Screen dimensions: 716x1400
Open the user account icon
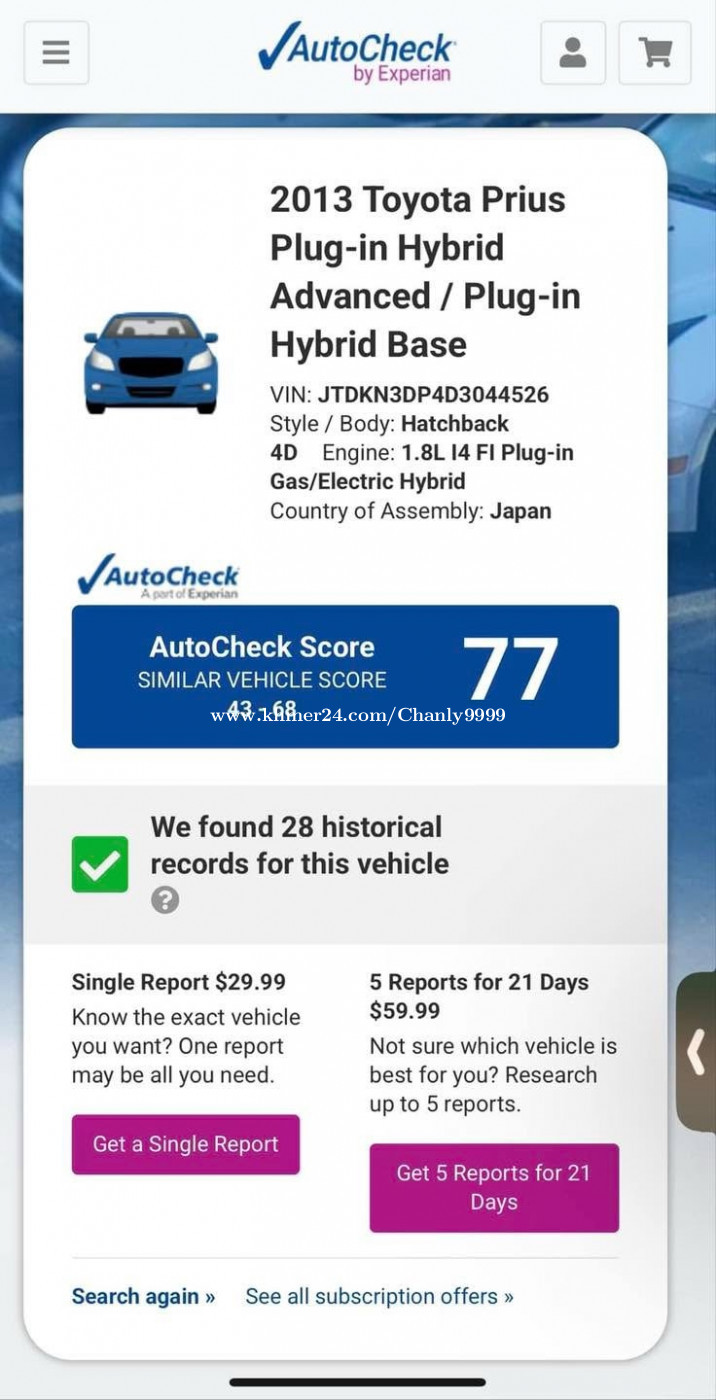tap(573, 53)
